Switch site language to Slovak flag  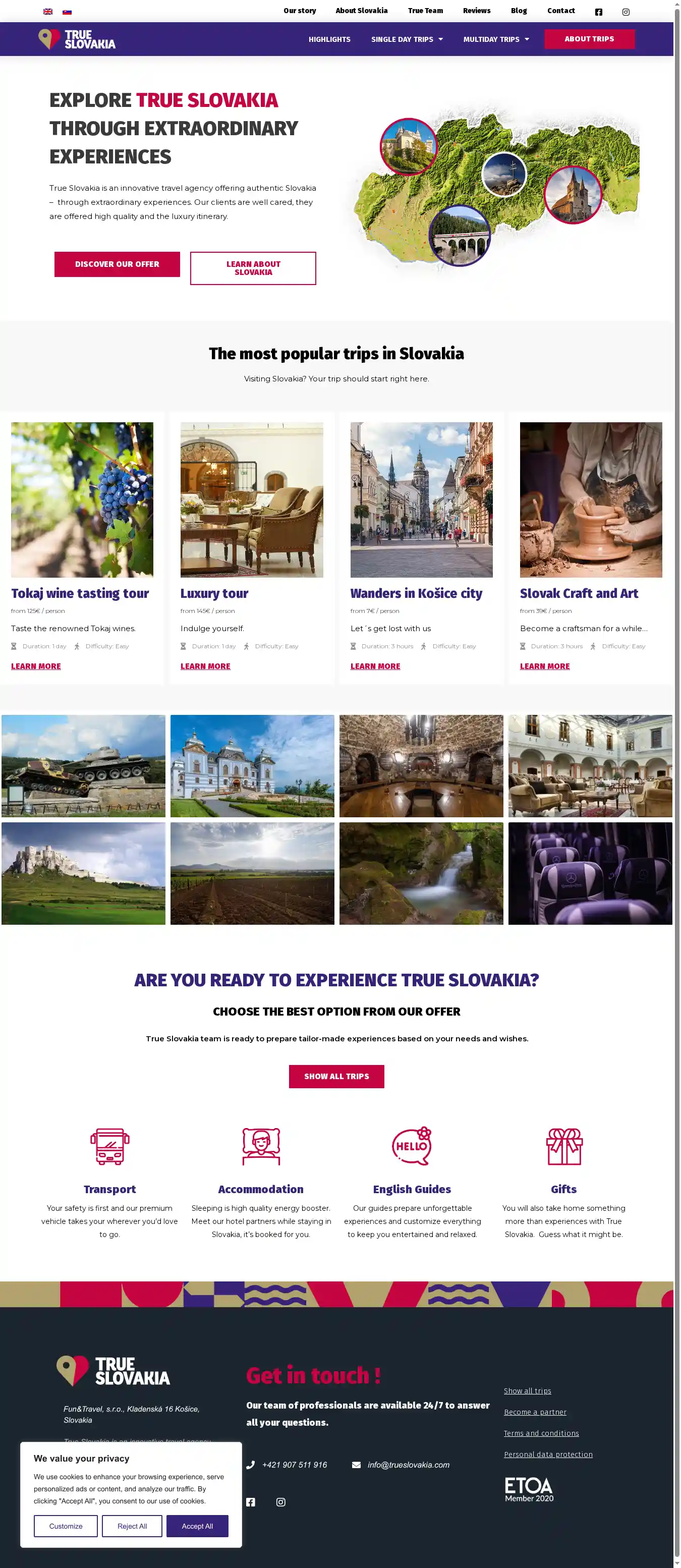(67, 12)
